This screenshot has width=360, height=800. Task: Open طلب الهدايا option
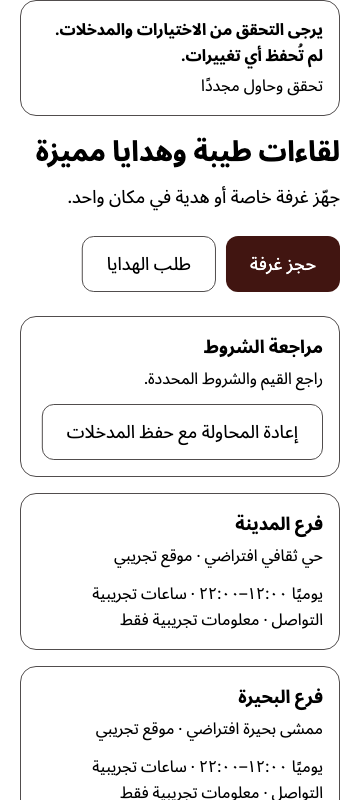[x=149, y=264]
